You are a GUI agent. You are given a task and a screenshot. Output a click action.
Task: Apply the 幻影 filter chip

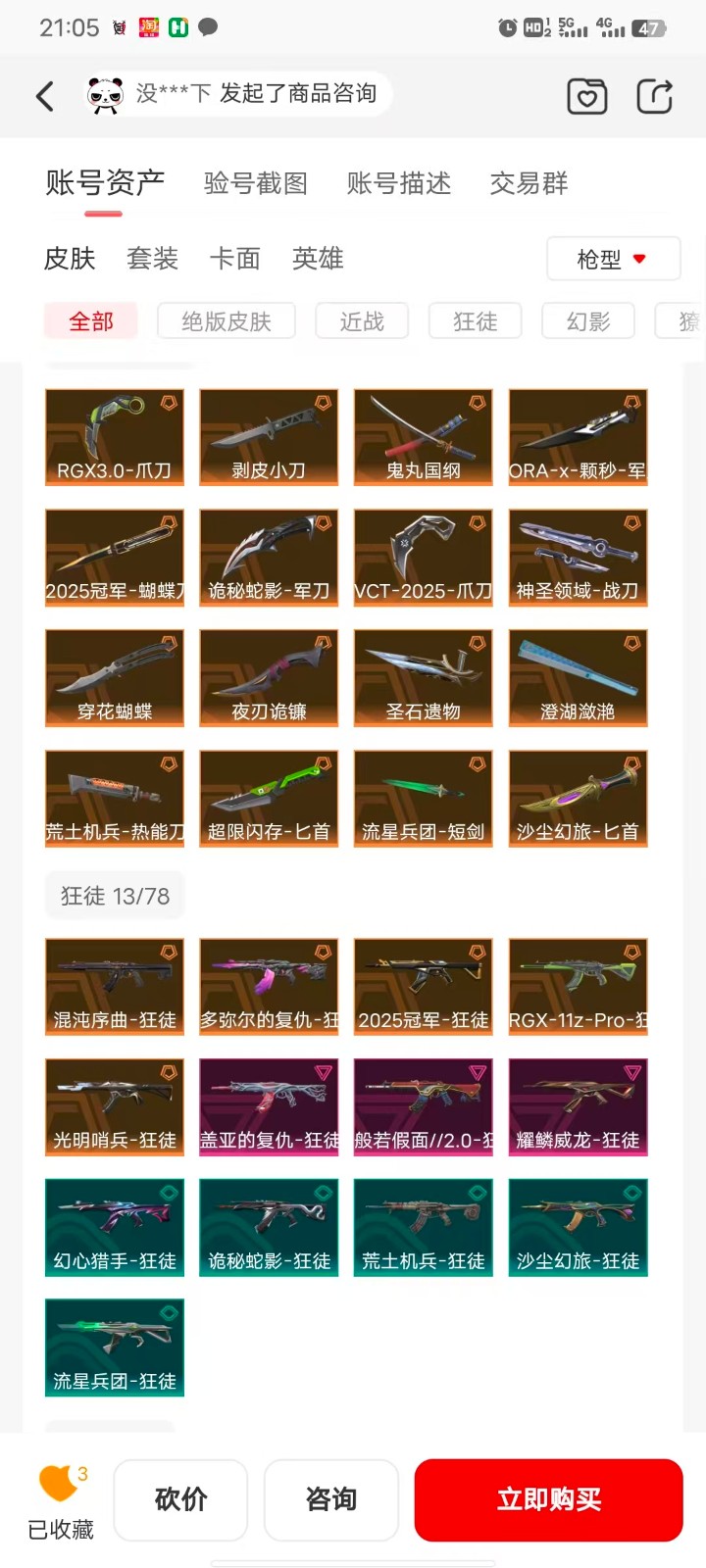click(x=588, y=321)
